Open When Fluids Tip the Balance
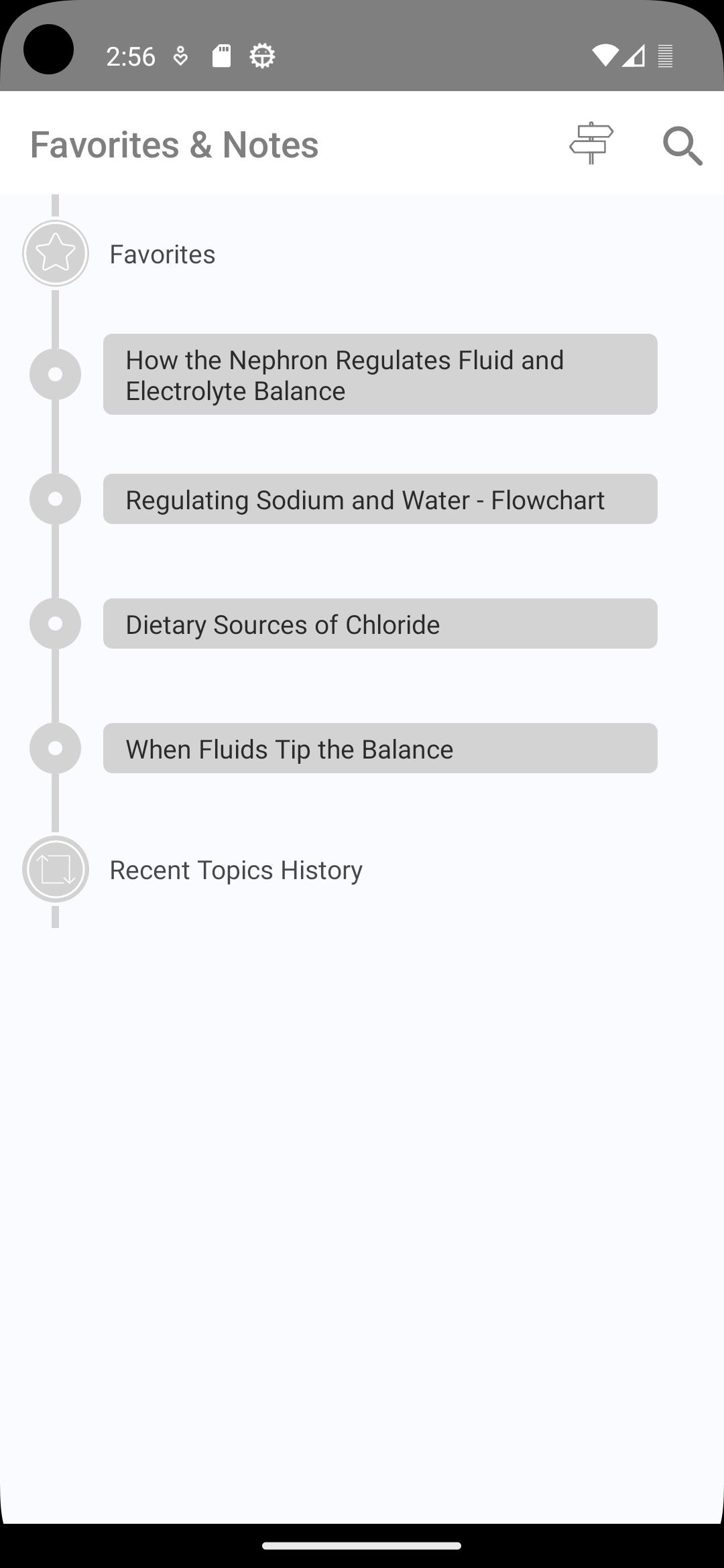 coord(380,748)
